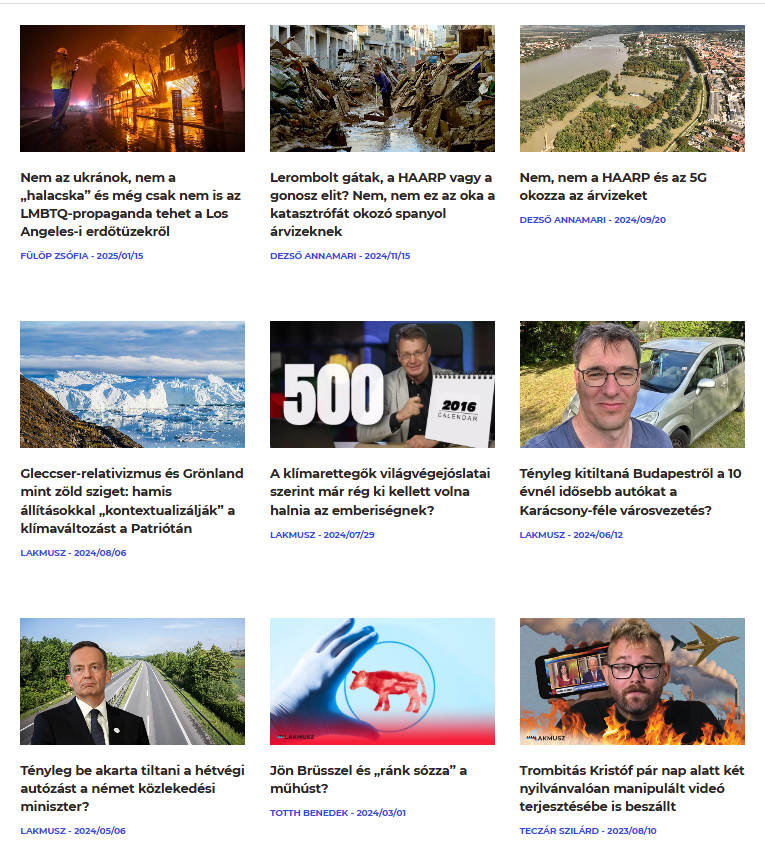
Task: Open the Greenland glacier article thumbnail
Action: [132, 384]
